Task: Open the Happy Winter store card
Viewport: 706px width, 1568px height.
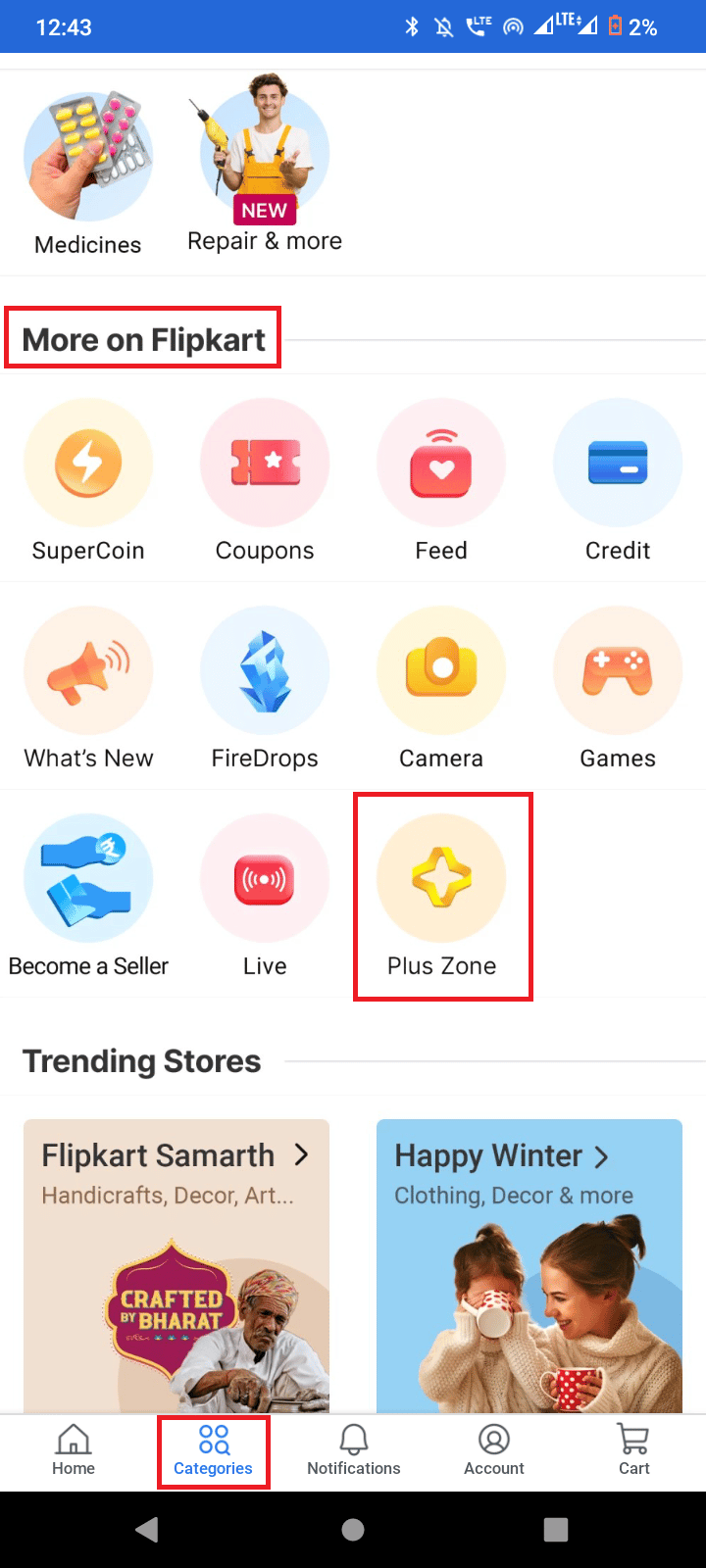Action: click(529, 1264)
